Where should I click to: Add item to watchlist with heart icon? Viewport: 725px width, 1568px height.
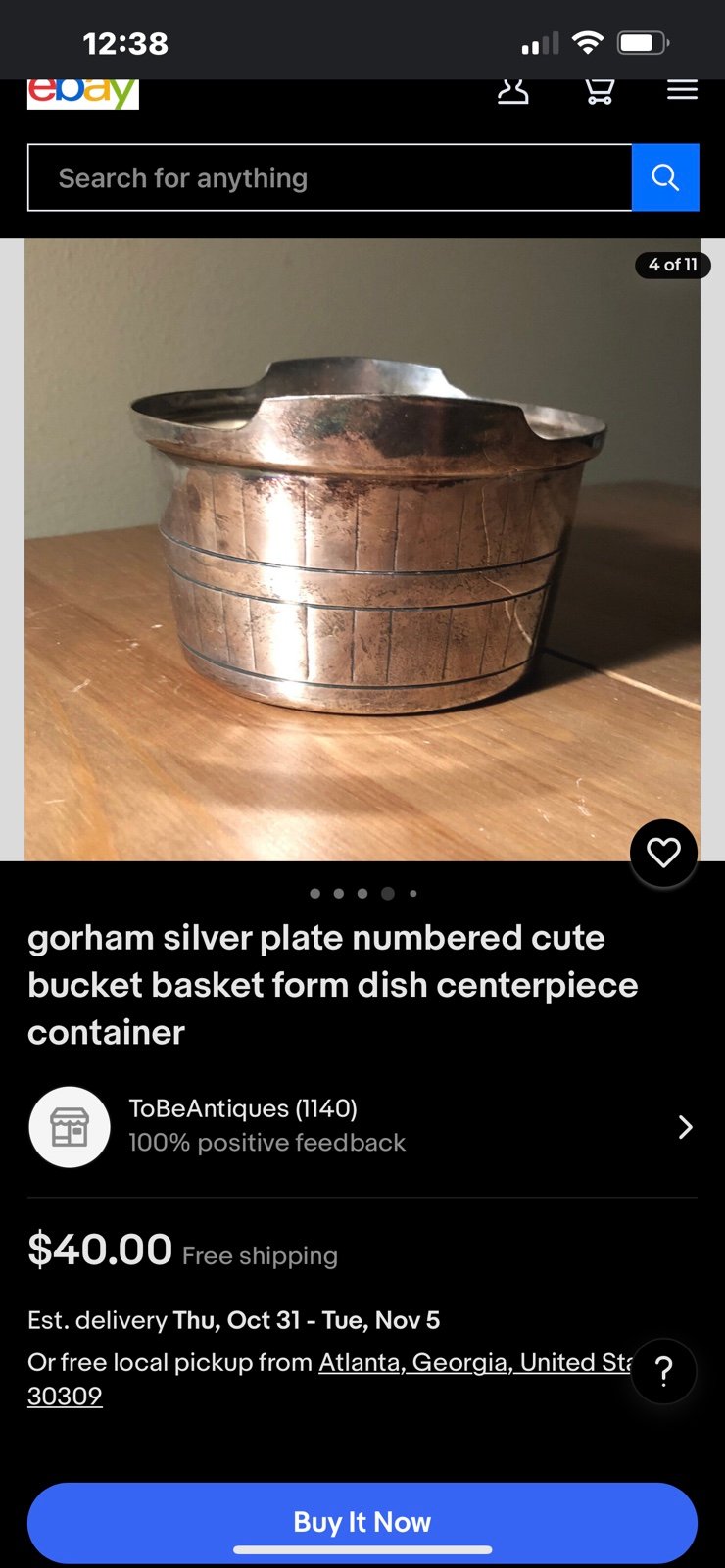(x=663, y=853)
